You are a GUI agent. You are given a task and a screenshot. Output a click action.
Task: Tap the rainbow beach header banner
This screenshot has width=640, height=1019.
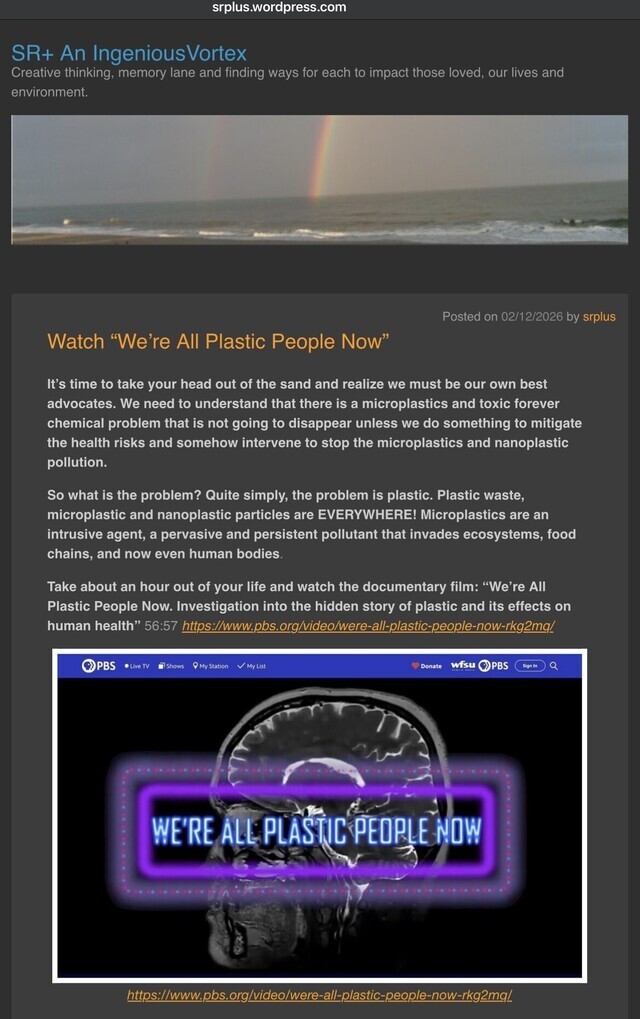(319, 179)
